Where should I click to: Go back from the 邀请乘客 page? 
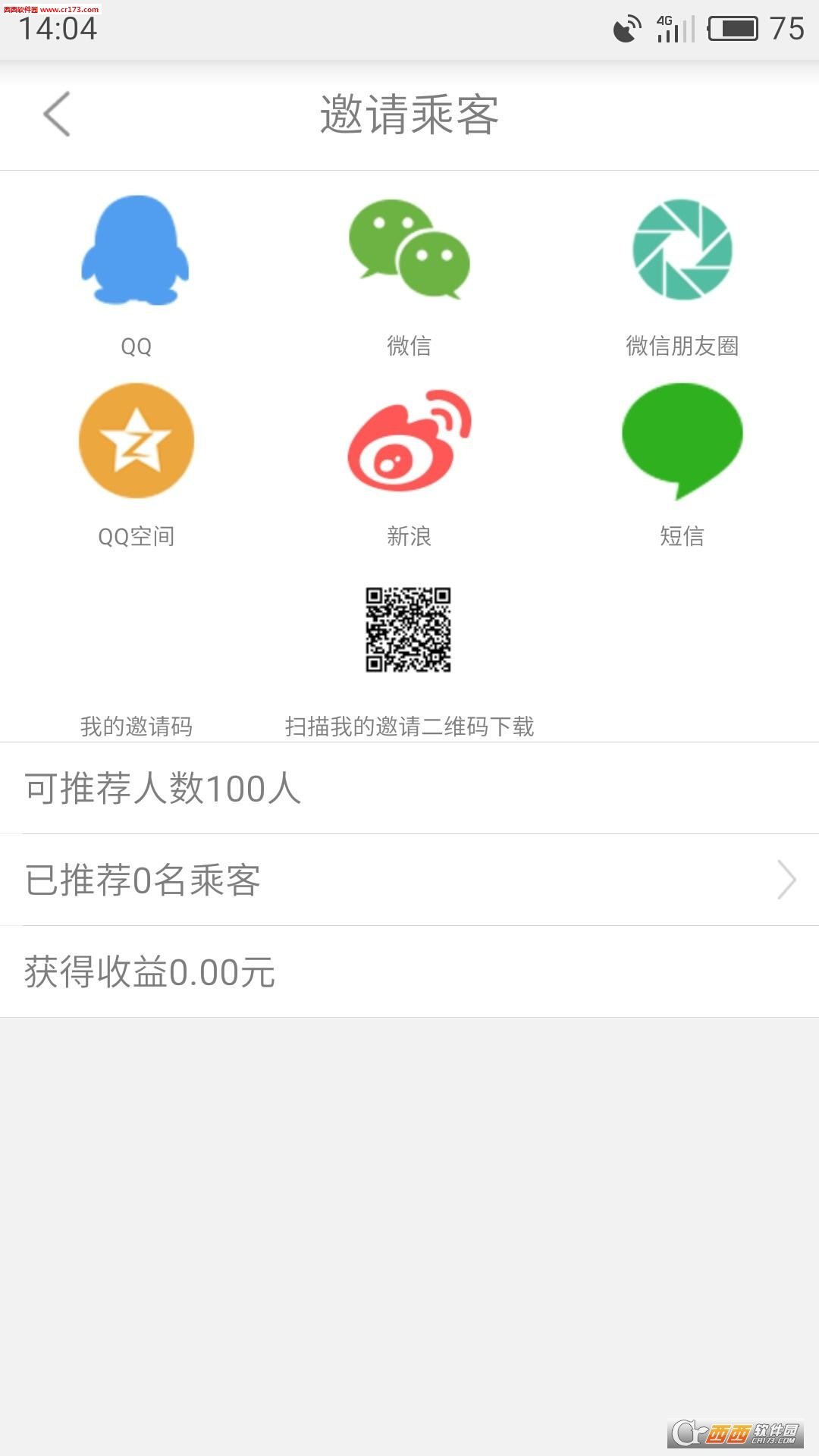click(57, 115)
